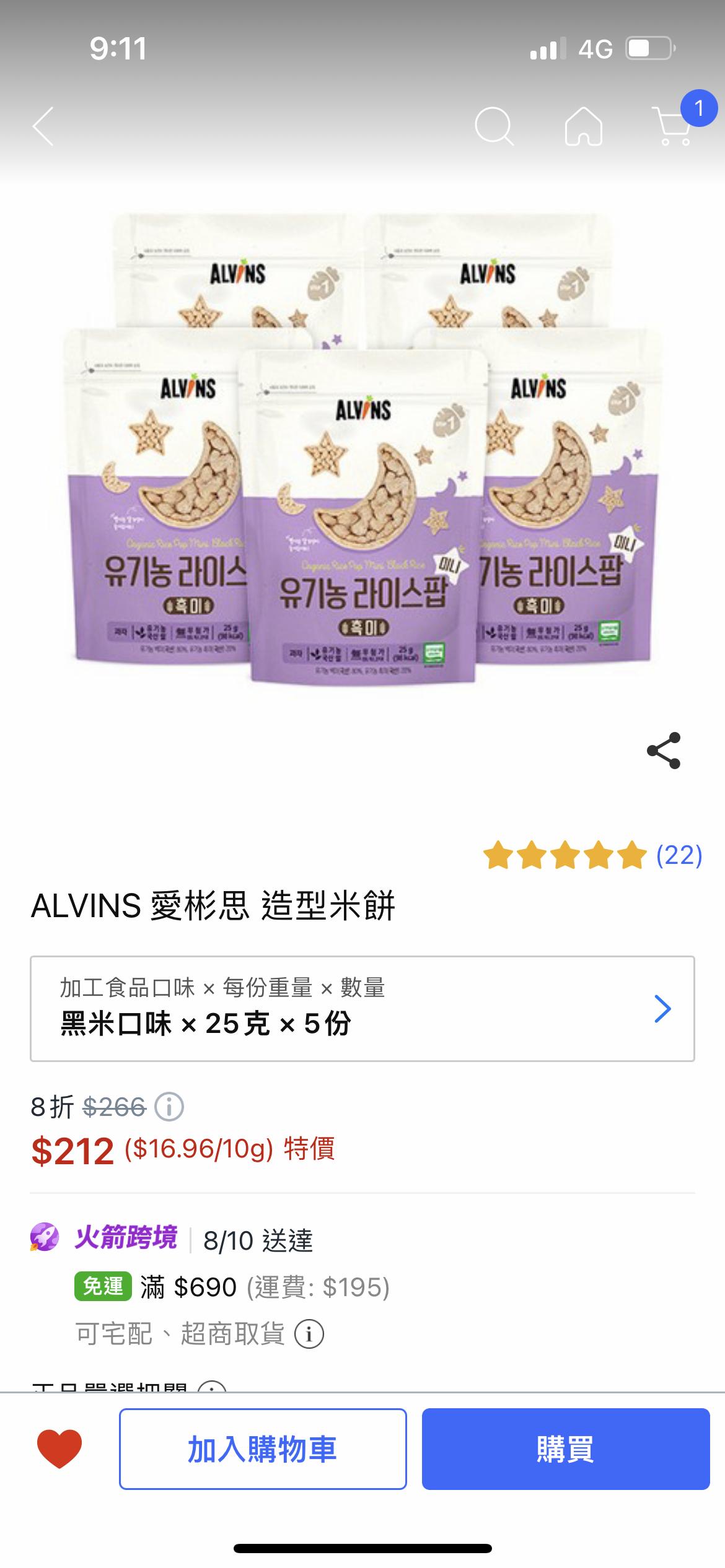Show info about home delivery and store pickup
Image resolution: width=725 pixels, height=1568 pixels.
coord(309,1335)
